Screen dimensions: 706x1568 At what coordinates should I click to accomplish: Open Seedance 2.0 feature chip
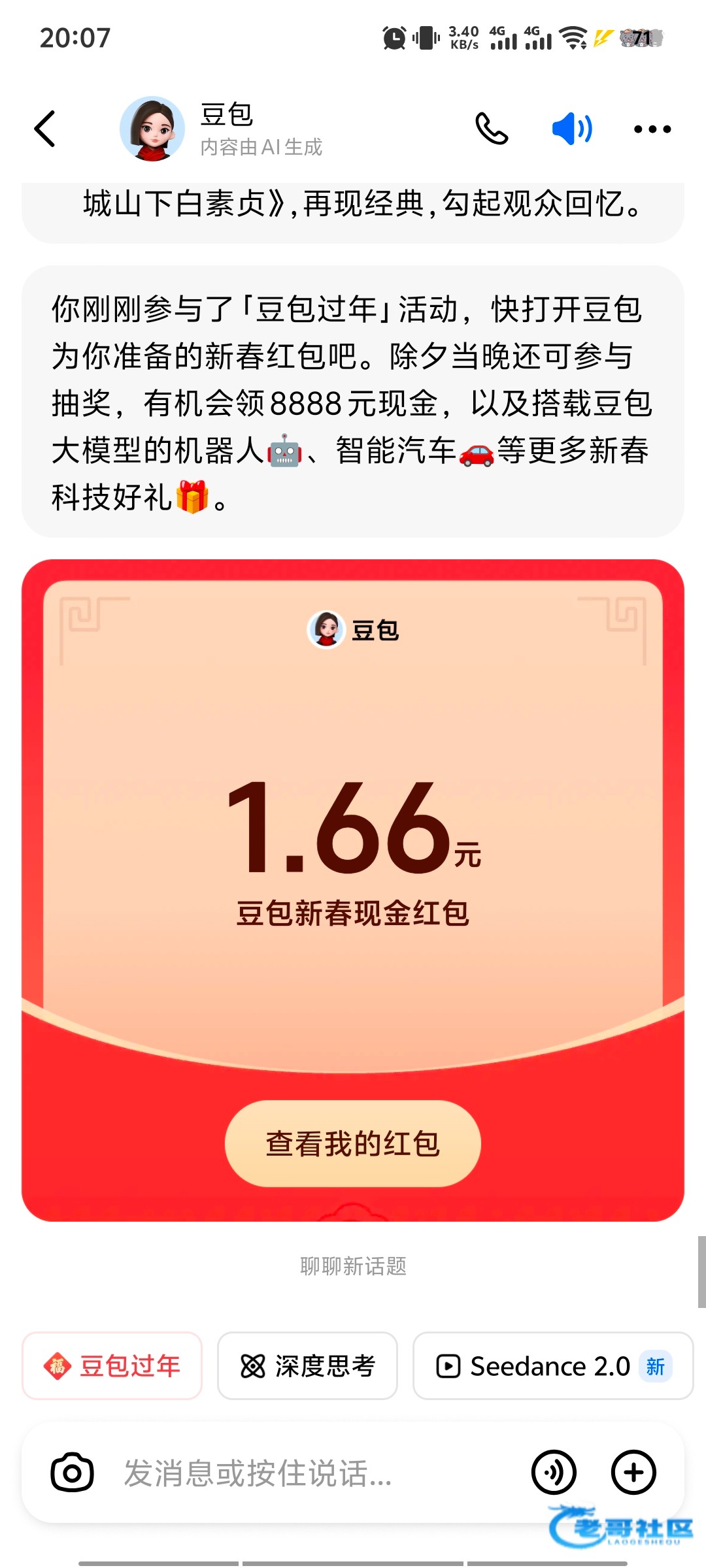552,1365
